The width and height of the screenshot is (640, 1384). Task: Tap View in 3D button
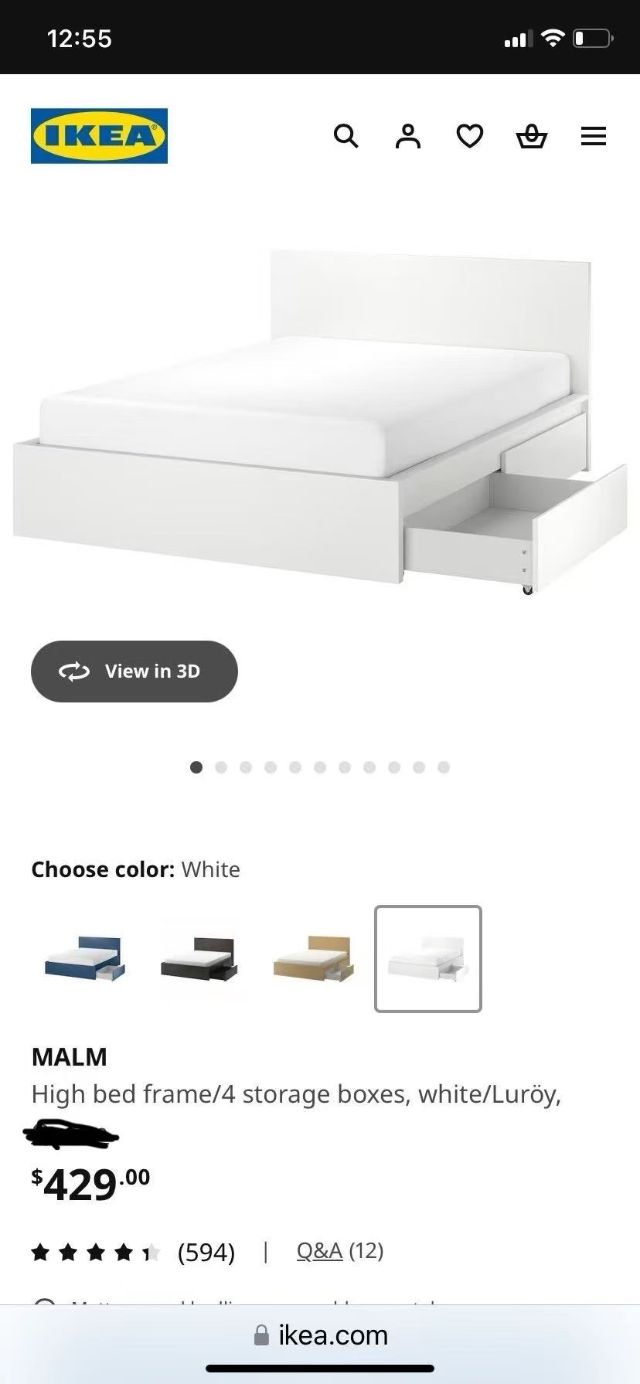134,671
